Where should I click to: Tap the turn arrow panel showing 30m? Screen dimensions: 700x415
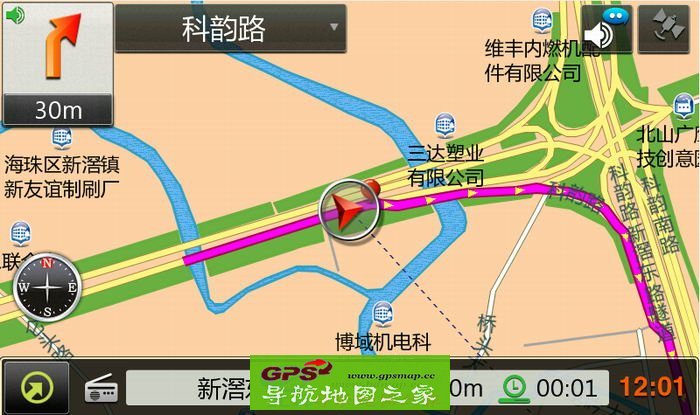click(57, 62)
